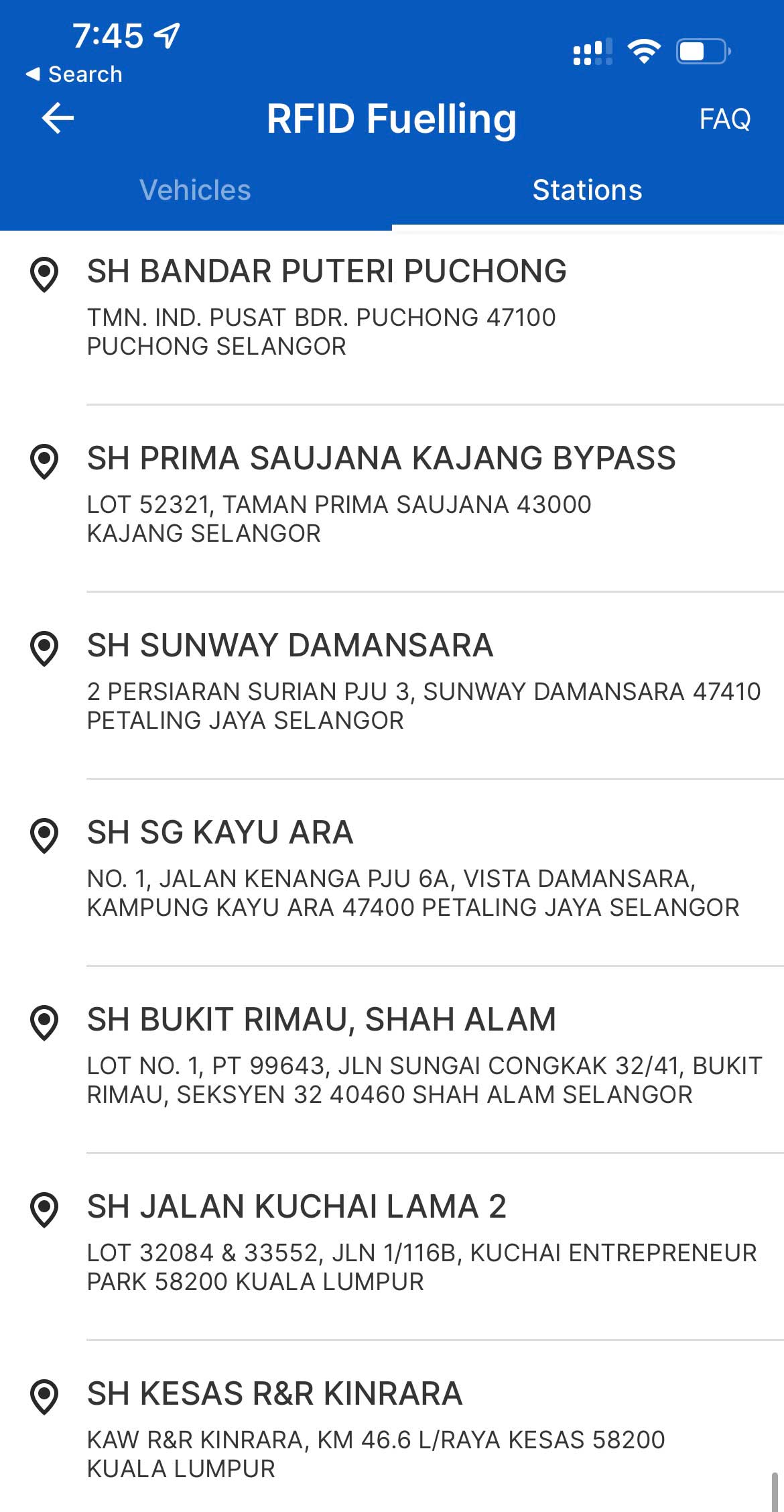784x1512 pixels.
Task: View SH Sunway Damansara station
Action: (x=392, y=685)
